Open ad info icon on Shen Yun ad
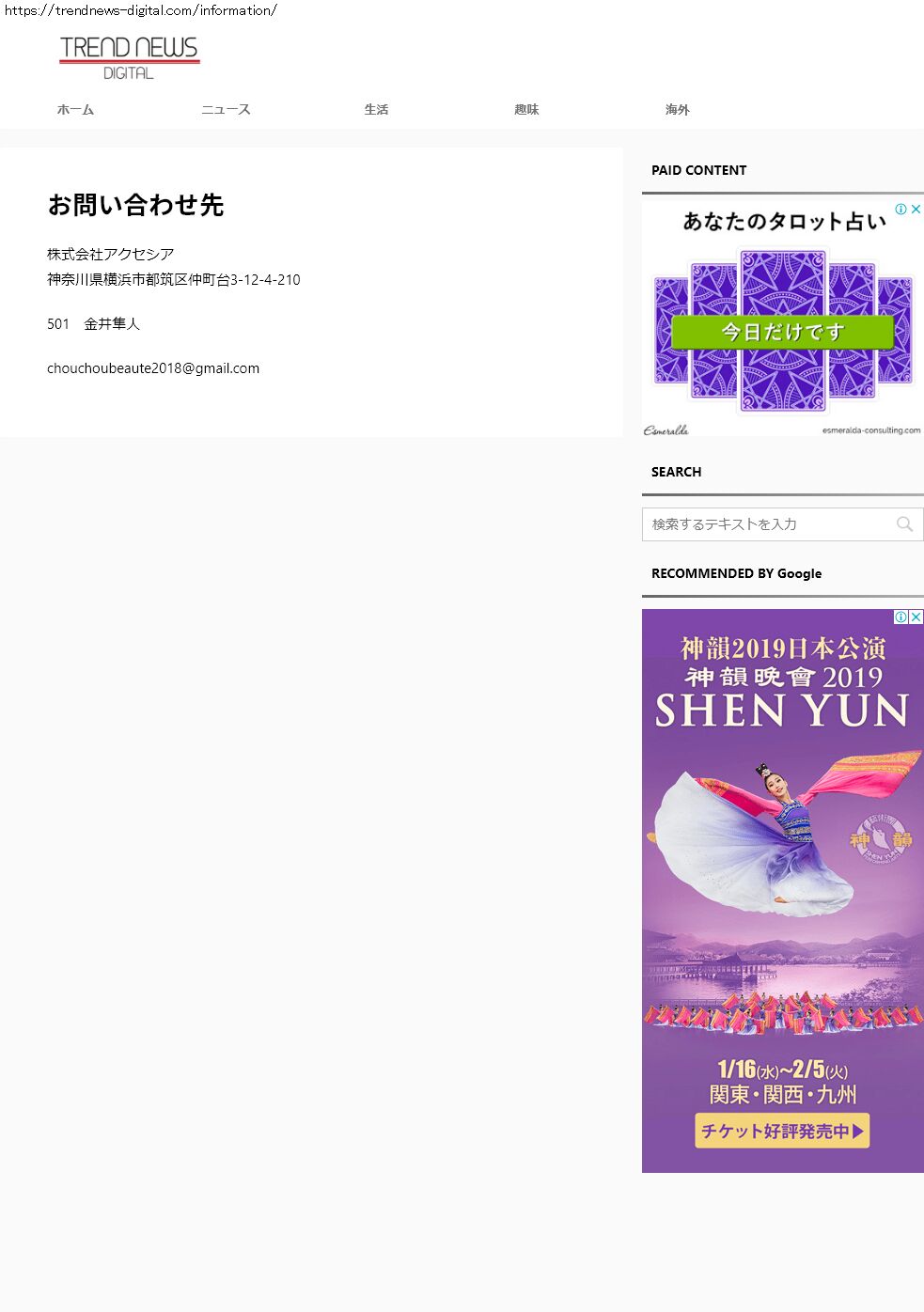The height and width of the screenshot is (1312, 924). coord(901,617)
